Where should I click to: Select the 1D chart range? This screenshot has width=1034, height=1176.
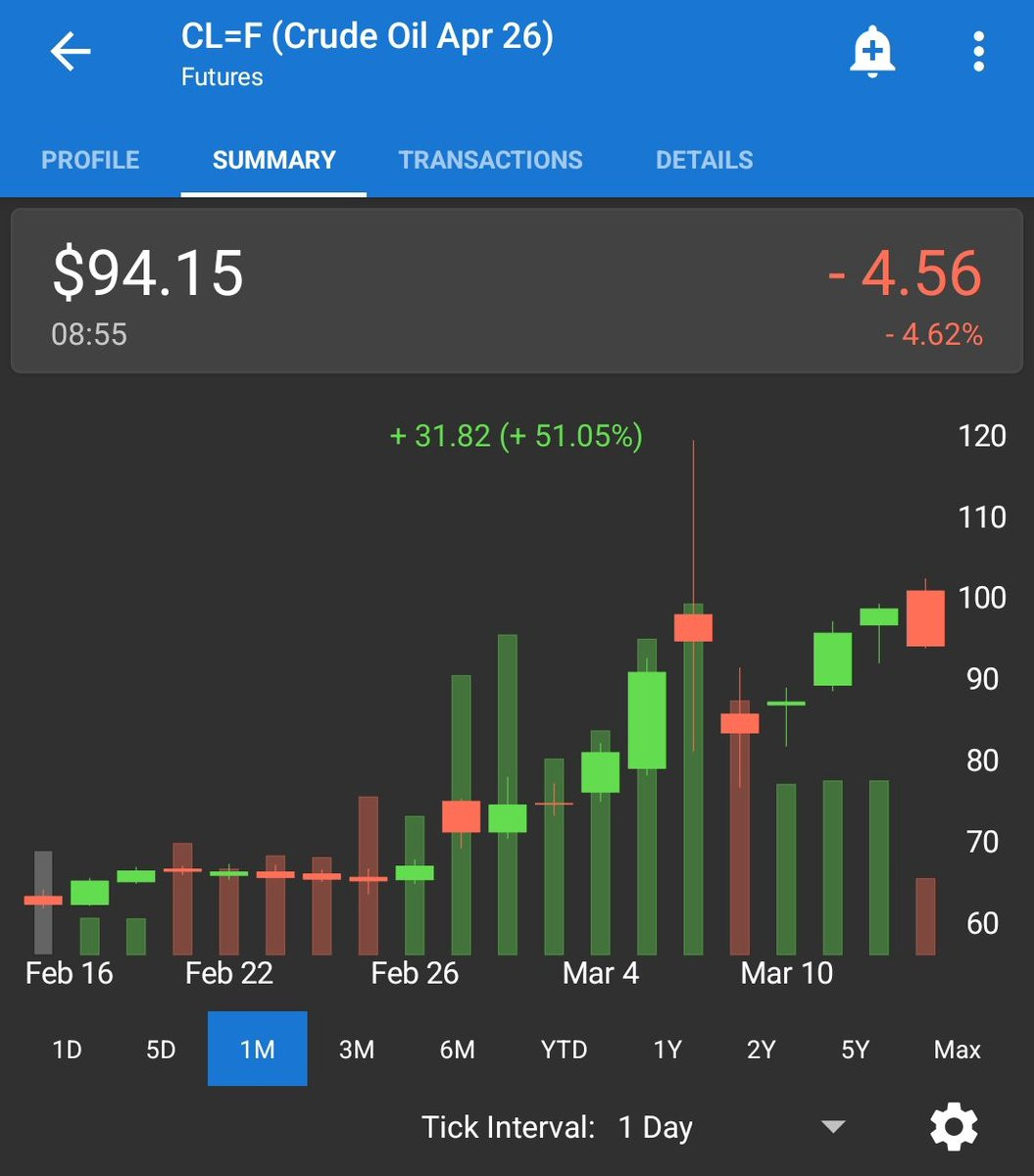(67, 1050)
